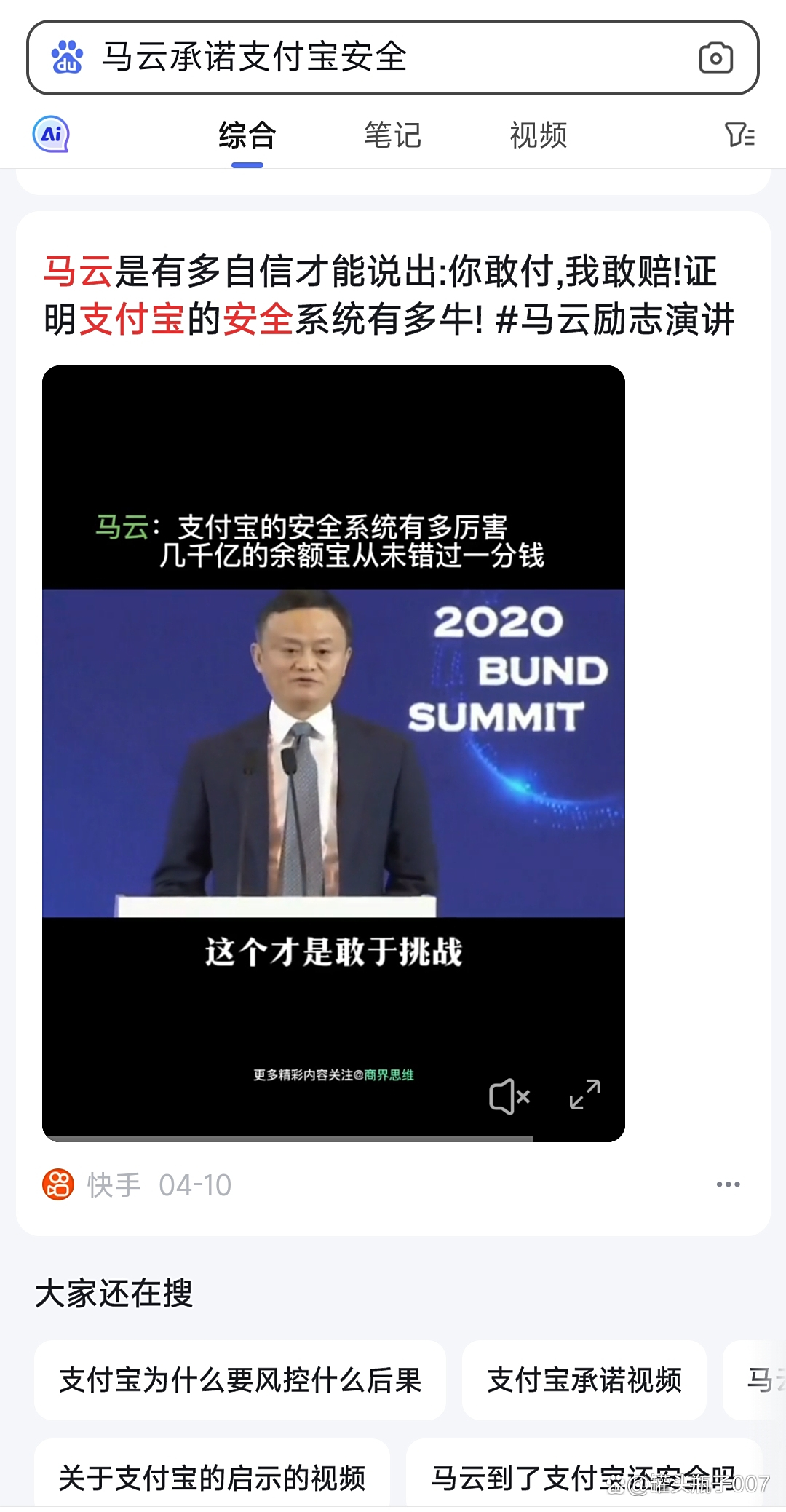The image size is (786, 1512).
Task: Click the search input field
Action: click(364, 58)
